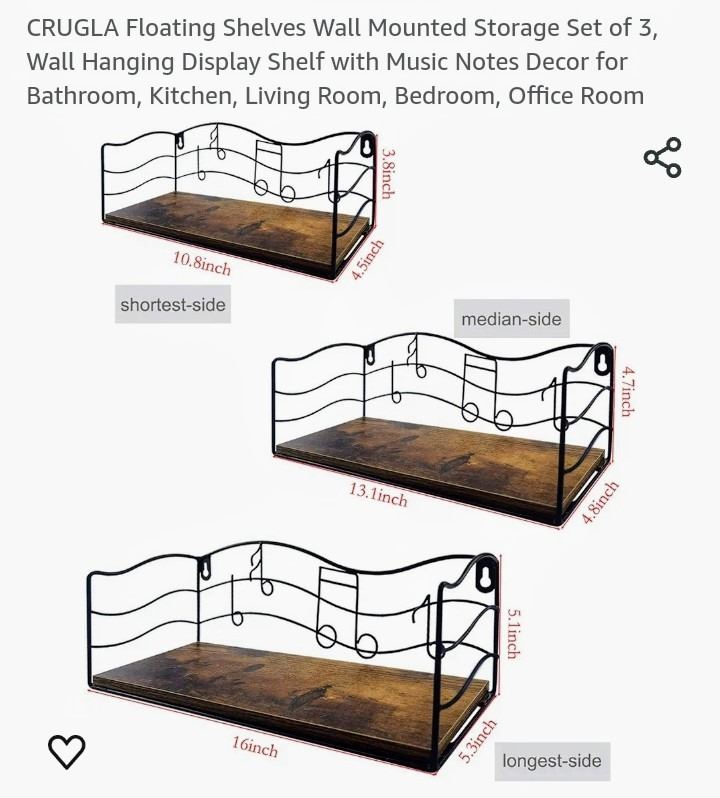Share this floating shelves product
The height and width of the screenshot is (798, 720).
662,158
